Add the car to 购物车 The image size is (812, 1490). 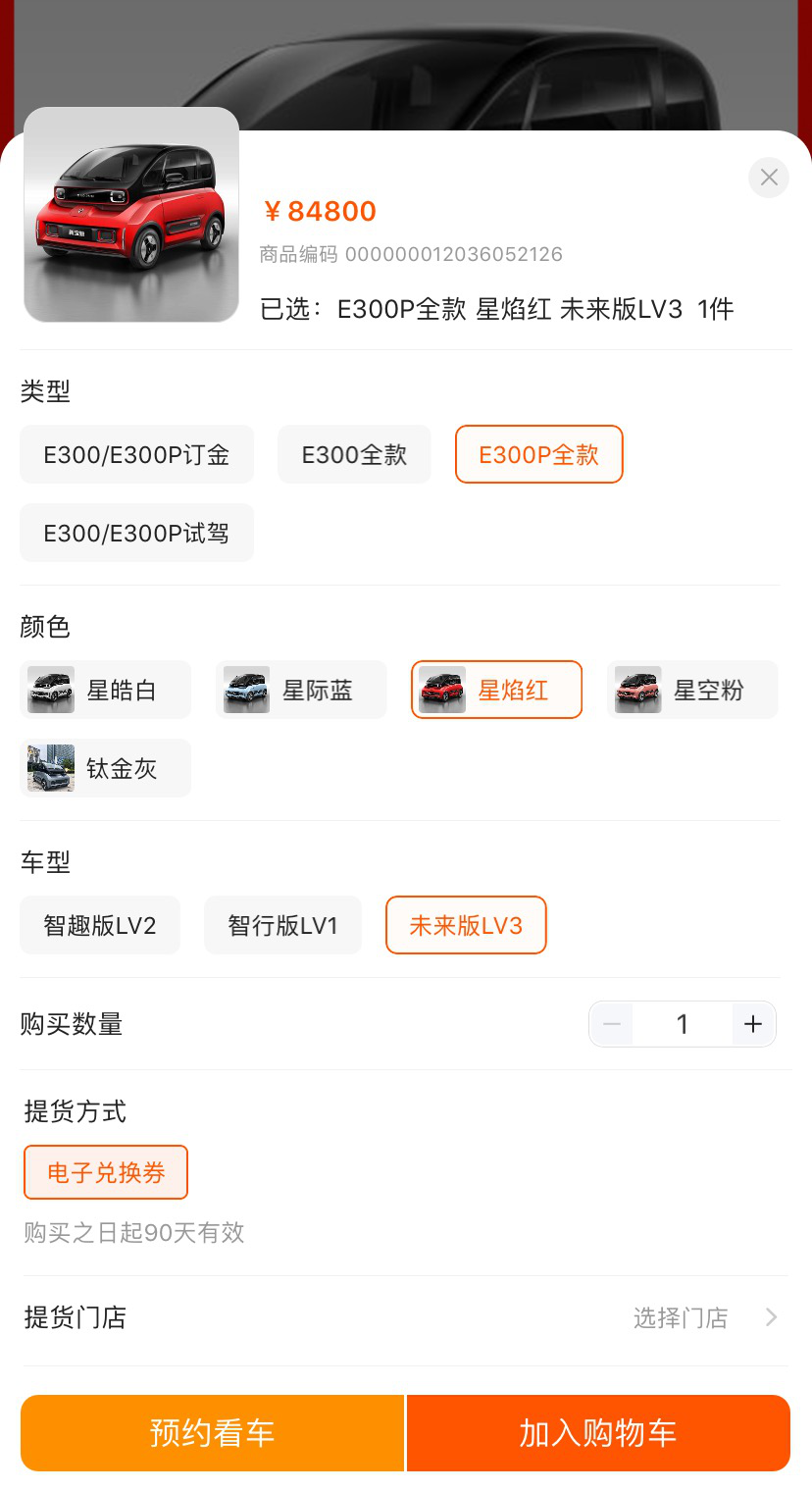point(598,1433)
